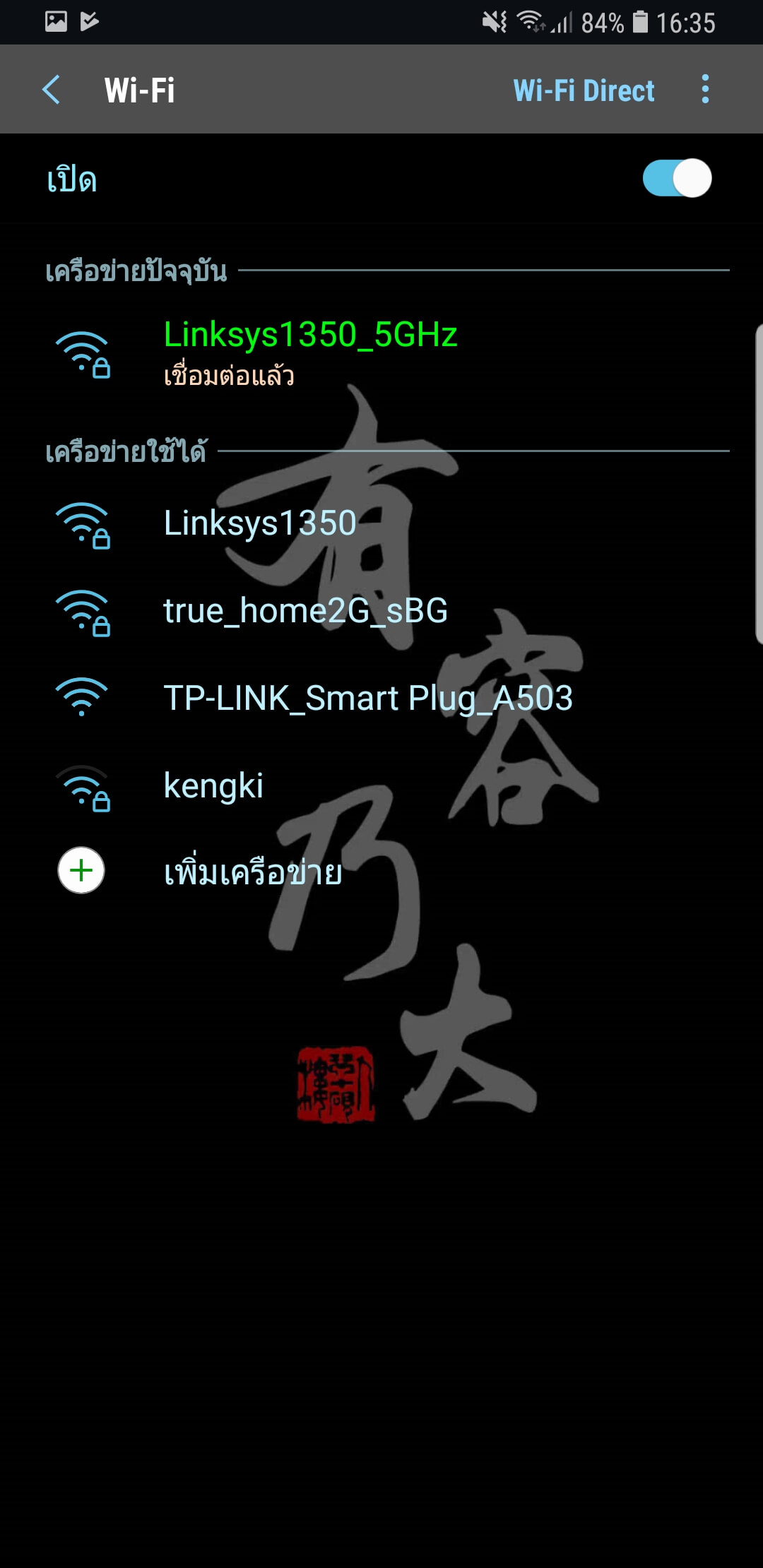The image size is (763, 1568).
Task: Connect to Linksys1350 network
Action: [381, 523]
